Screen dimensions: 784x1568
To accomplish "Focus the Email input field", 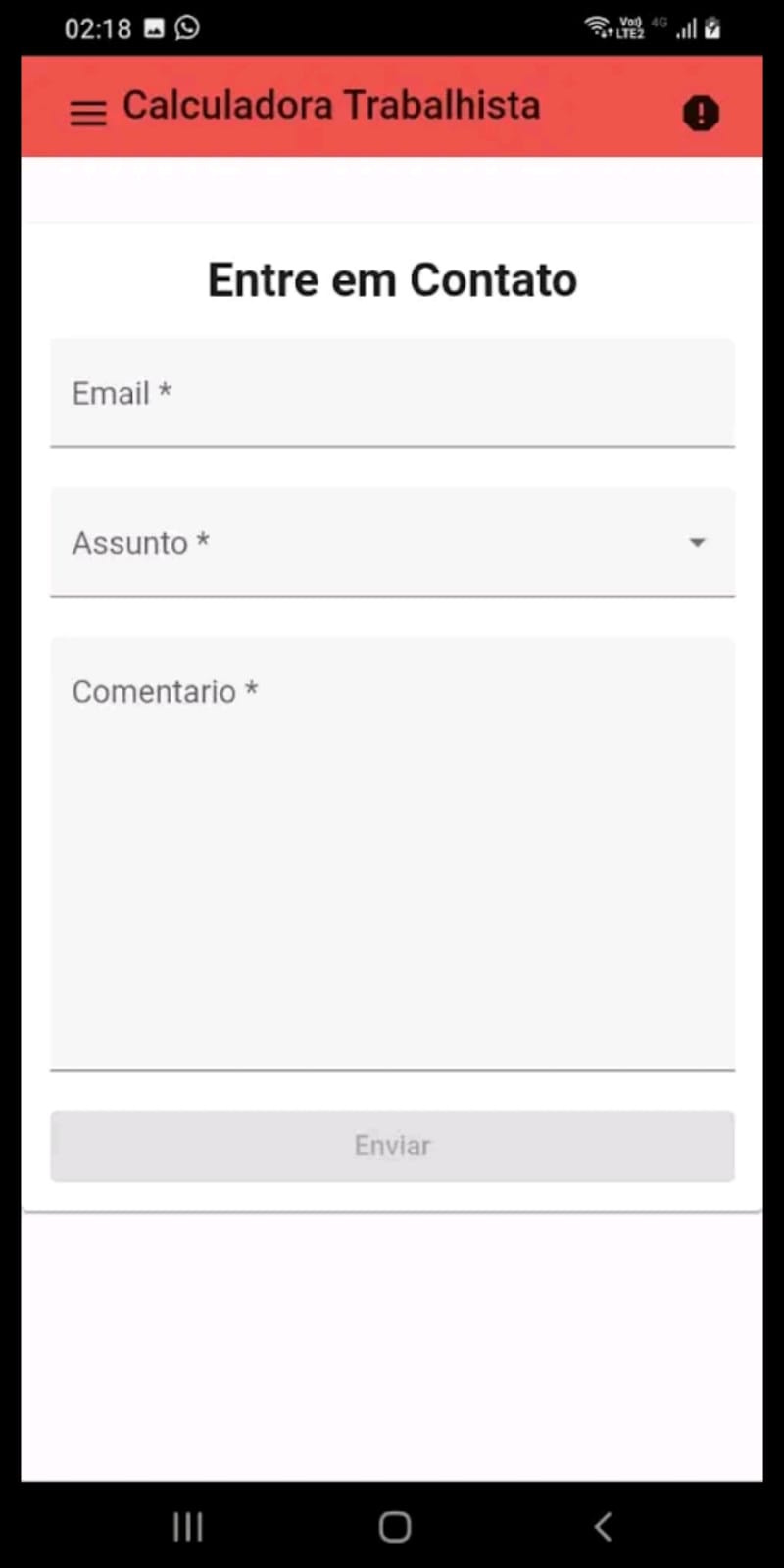I will (x=392, y=393).
